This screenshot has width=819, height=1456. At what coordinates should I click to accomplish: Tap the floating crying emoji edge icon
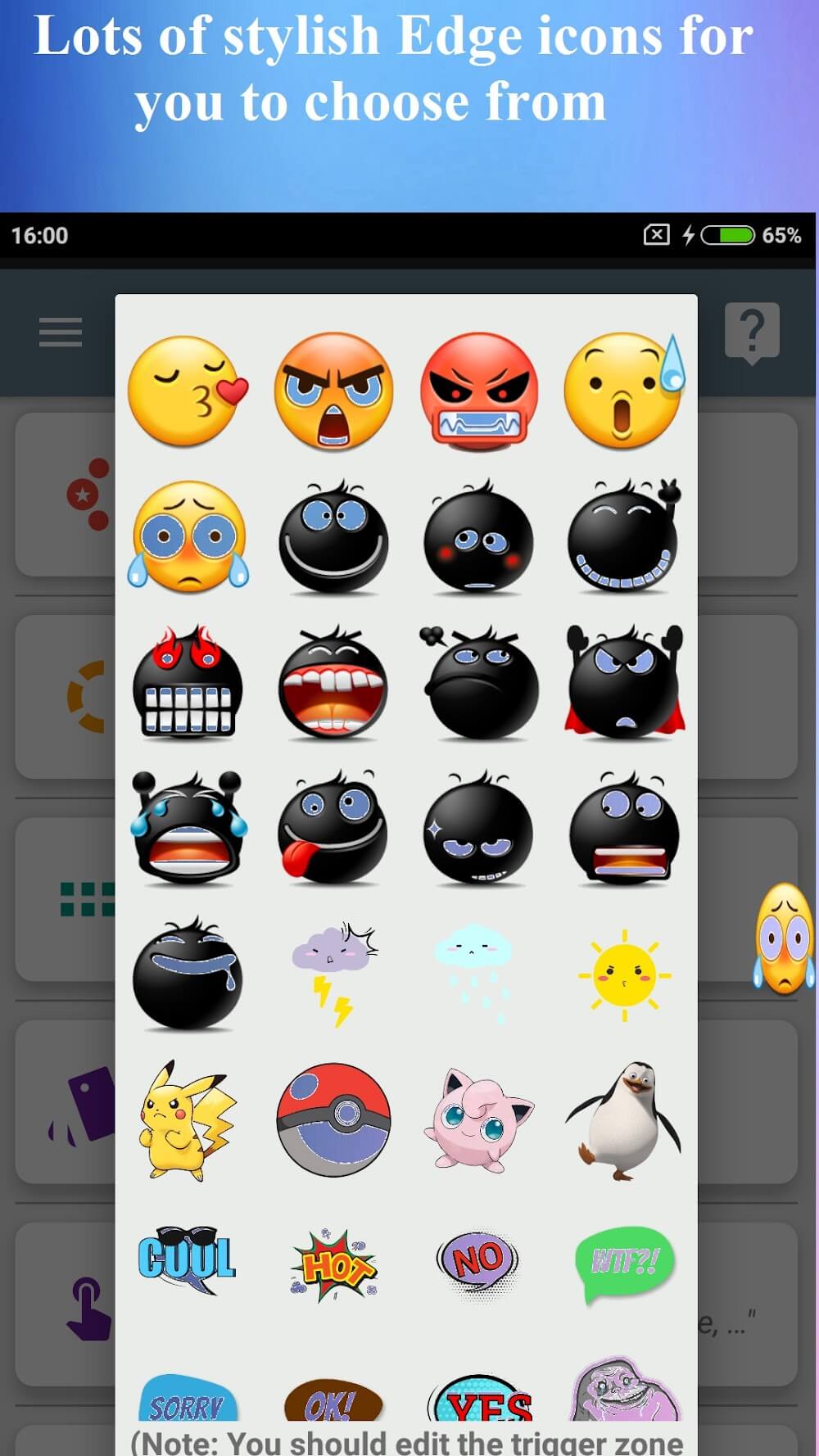coord(784,938)
